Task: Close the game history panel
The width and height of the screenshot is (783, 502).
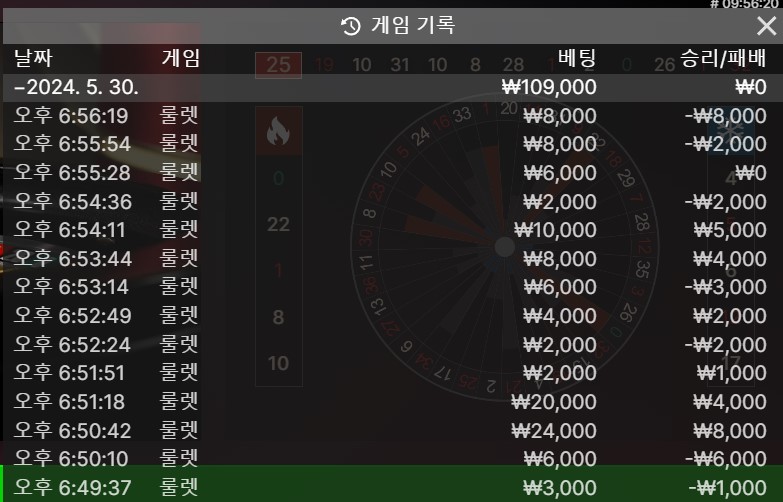Action: tap(765, 26)
